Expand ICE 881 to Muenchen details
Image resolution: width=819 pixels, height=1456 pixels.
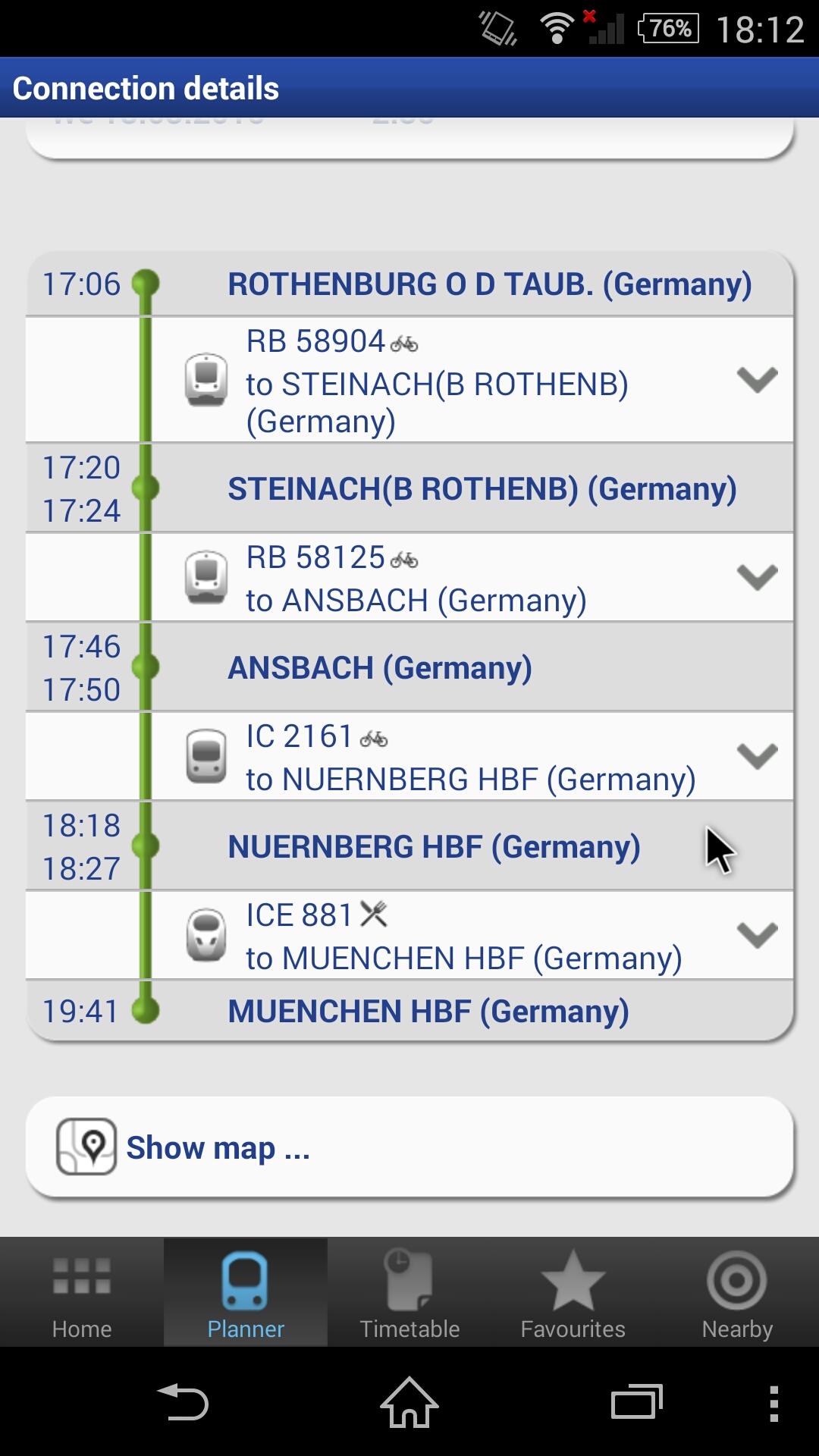pos(757,935)
